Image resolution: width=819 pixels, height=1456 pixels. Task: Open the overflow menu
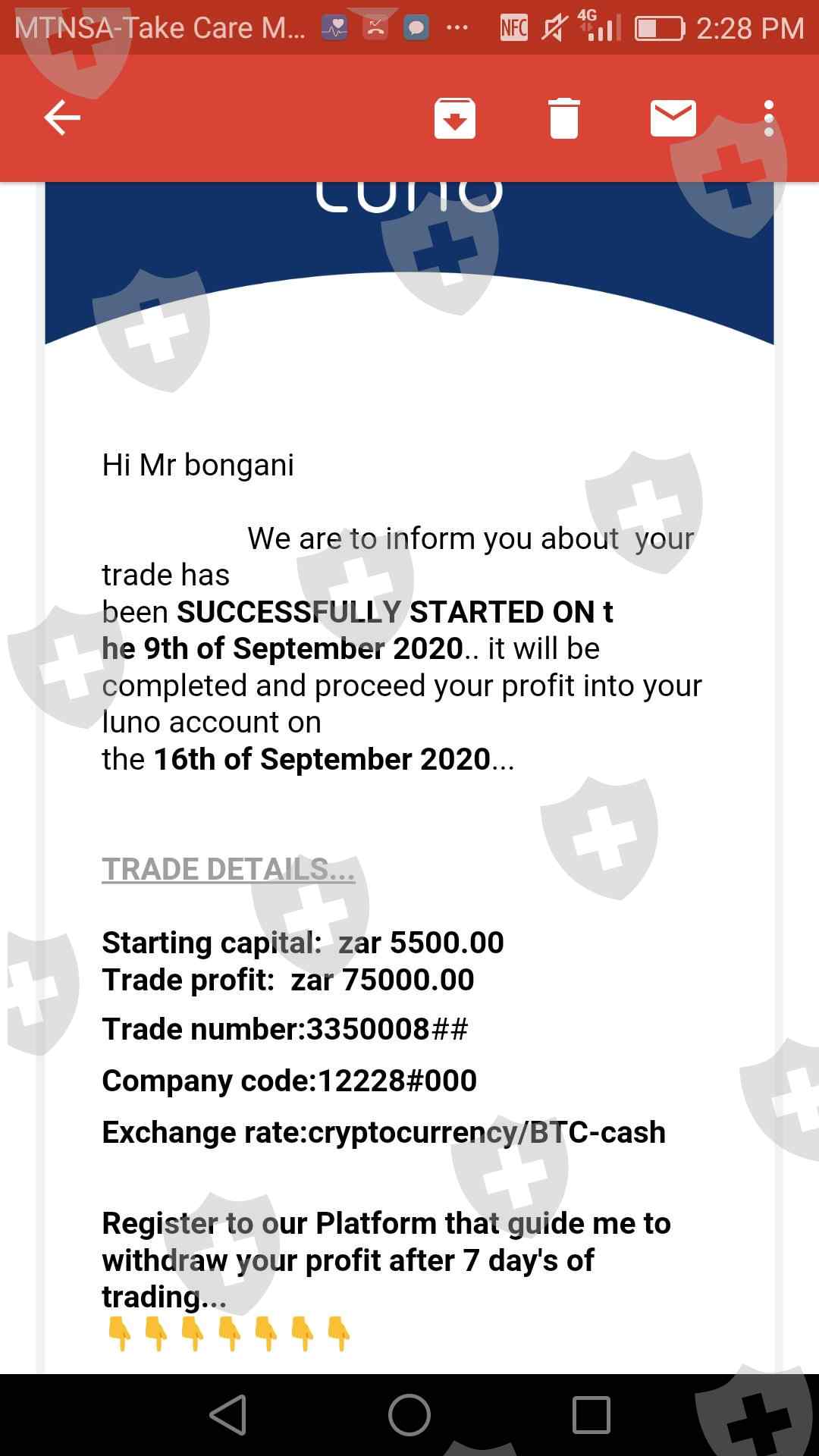coord(769,118)
